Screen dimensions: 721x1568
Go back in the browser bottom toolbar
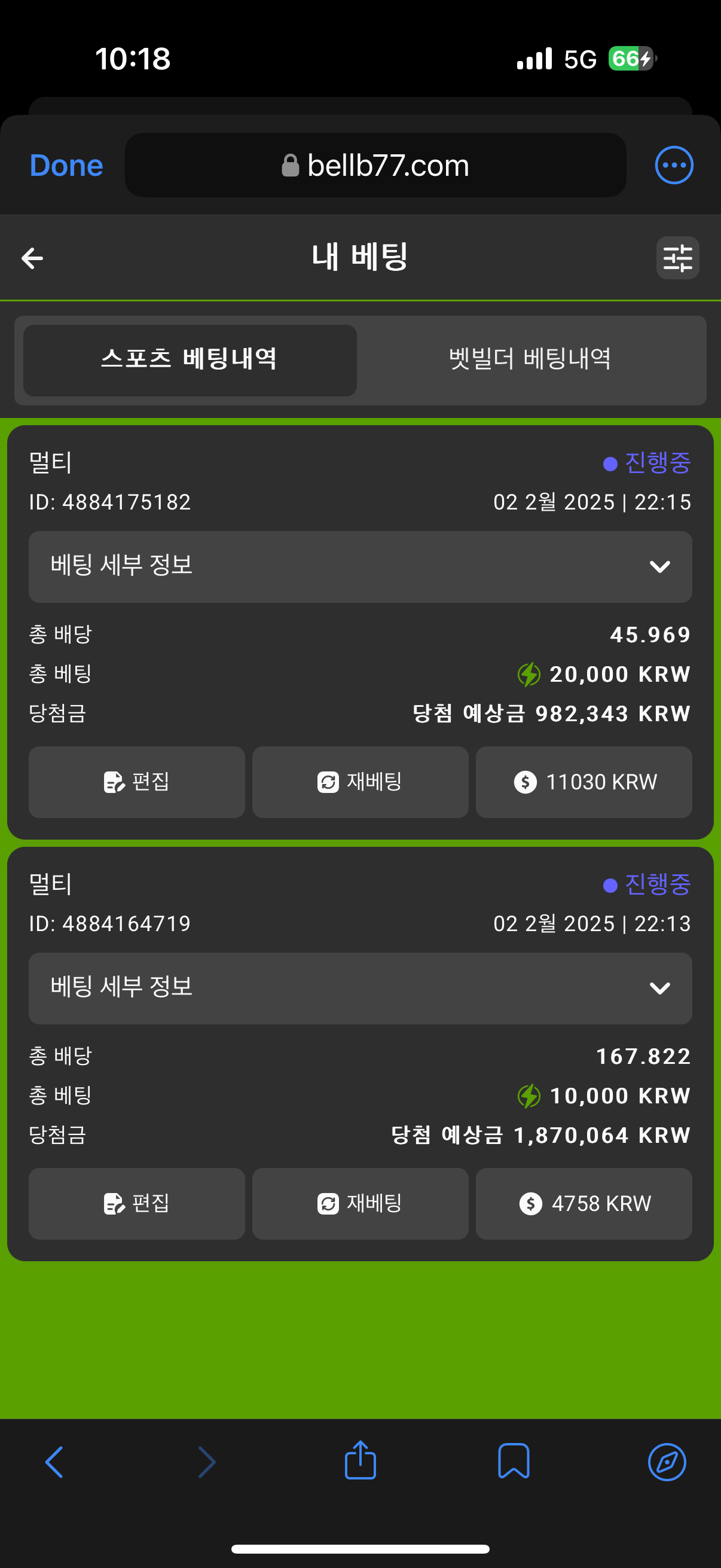(54, 1462)
